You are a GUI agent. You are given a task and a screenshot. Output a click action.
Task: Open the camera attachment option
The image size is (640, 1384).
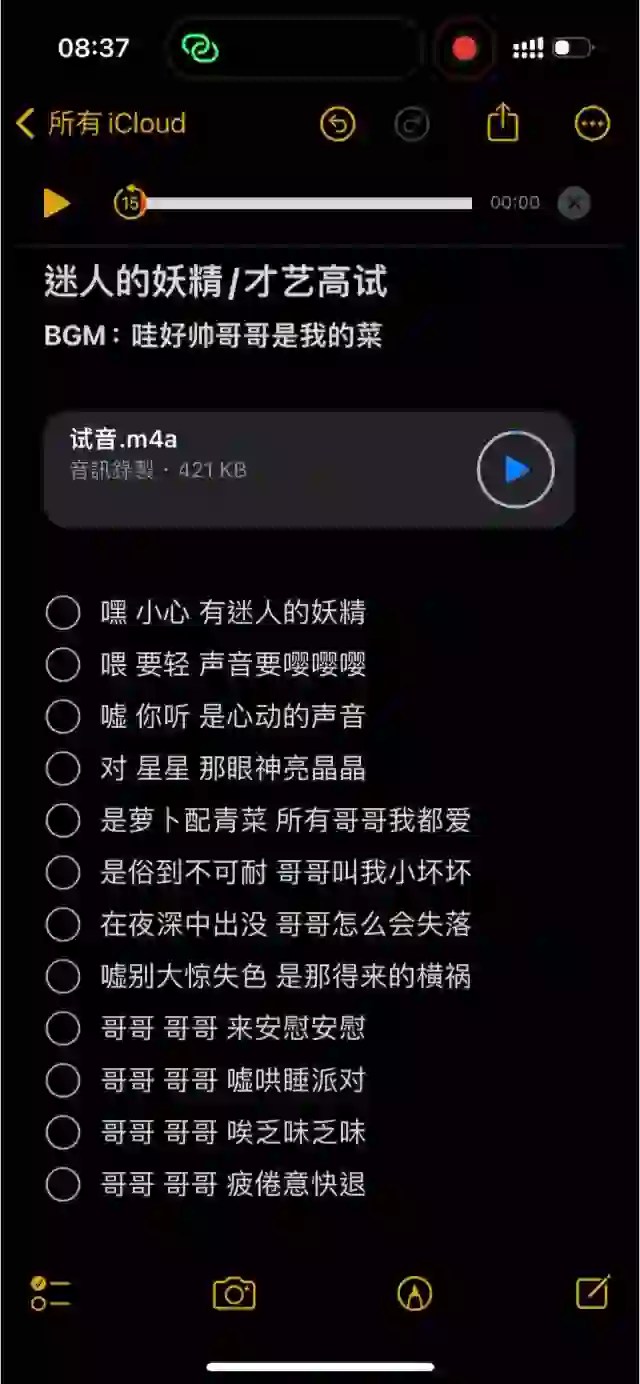click(x=234, y=1293)
